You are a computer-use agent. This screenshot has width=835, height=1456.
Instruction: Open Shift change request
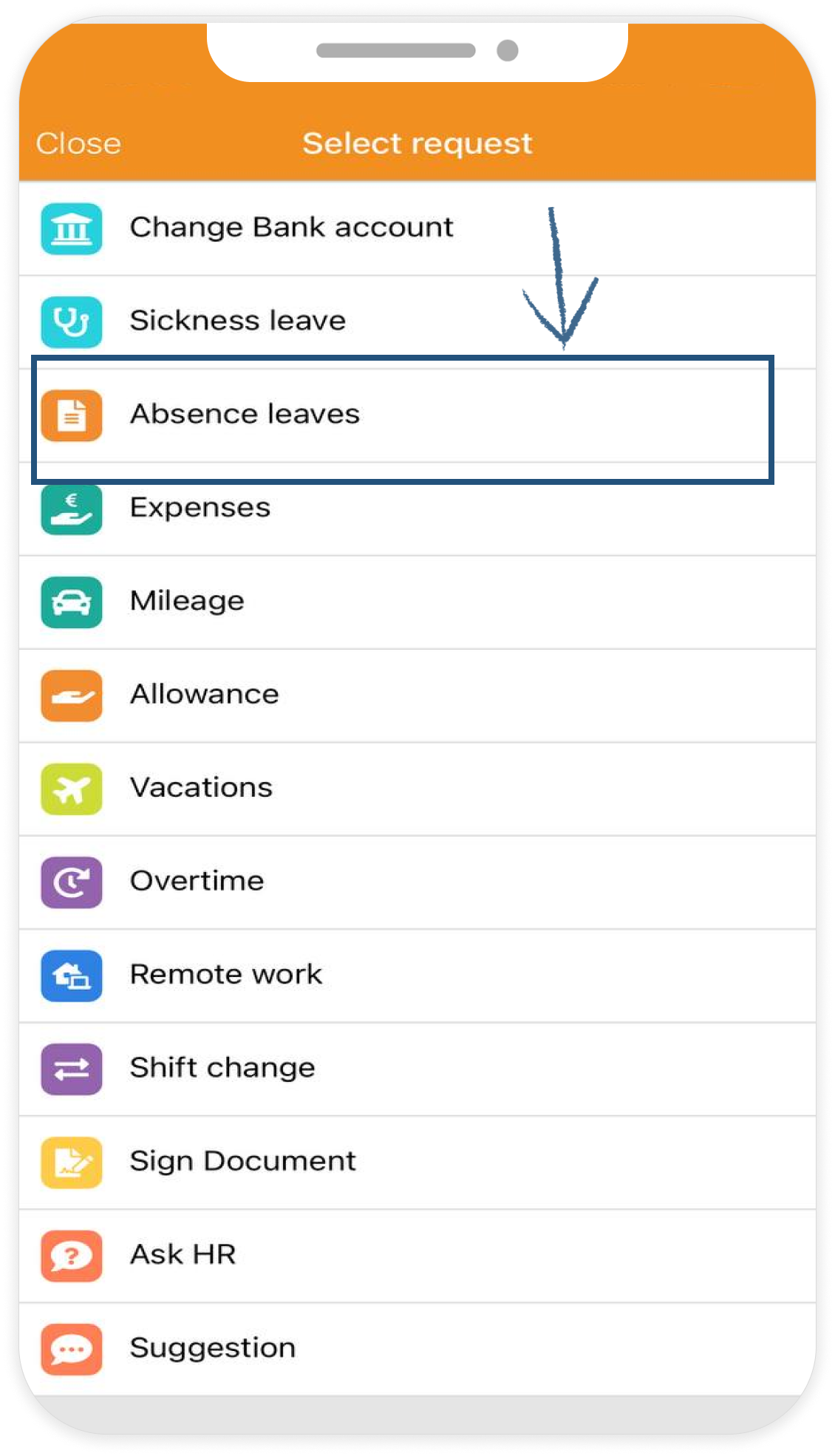click(x=222, y=1068)
